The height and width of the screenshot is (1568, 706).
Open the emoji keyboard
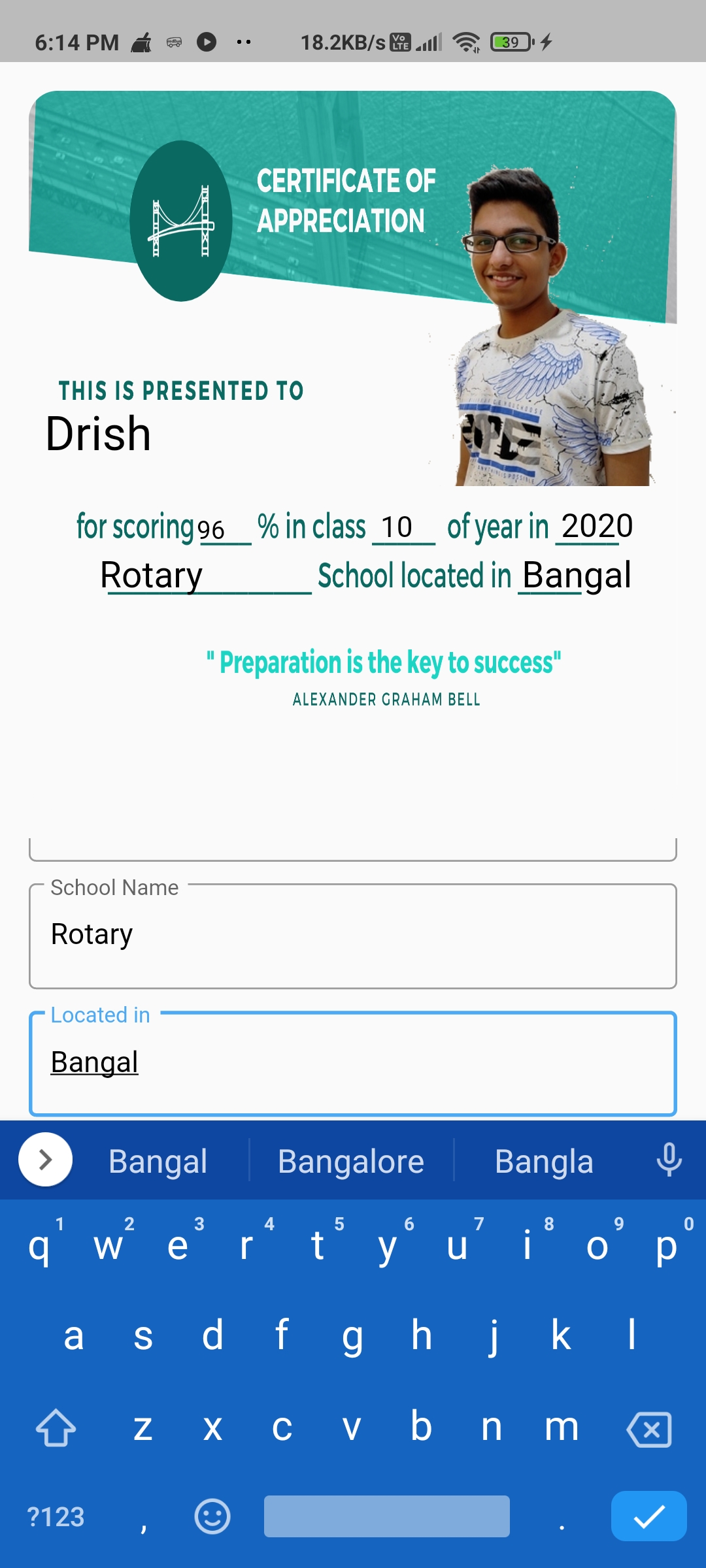(212, 1516)
